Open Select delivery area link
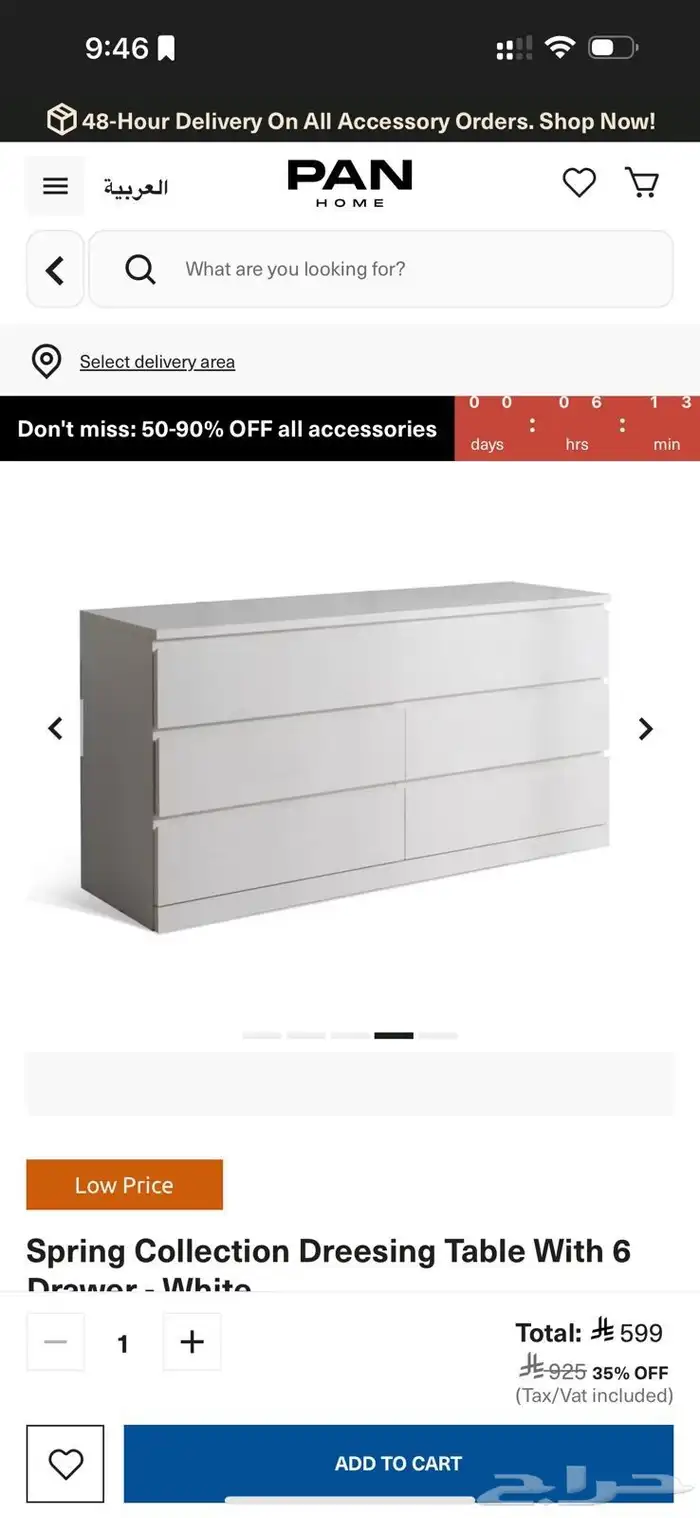 (157, 362)
